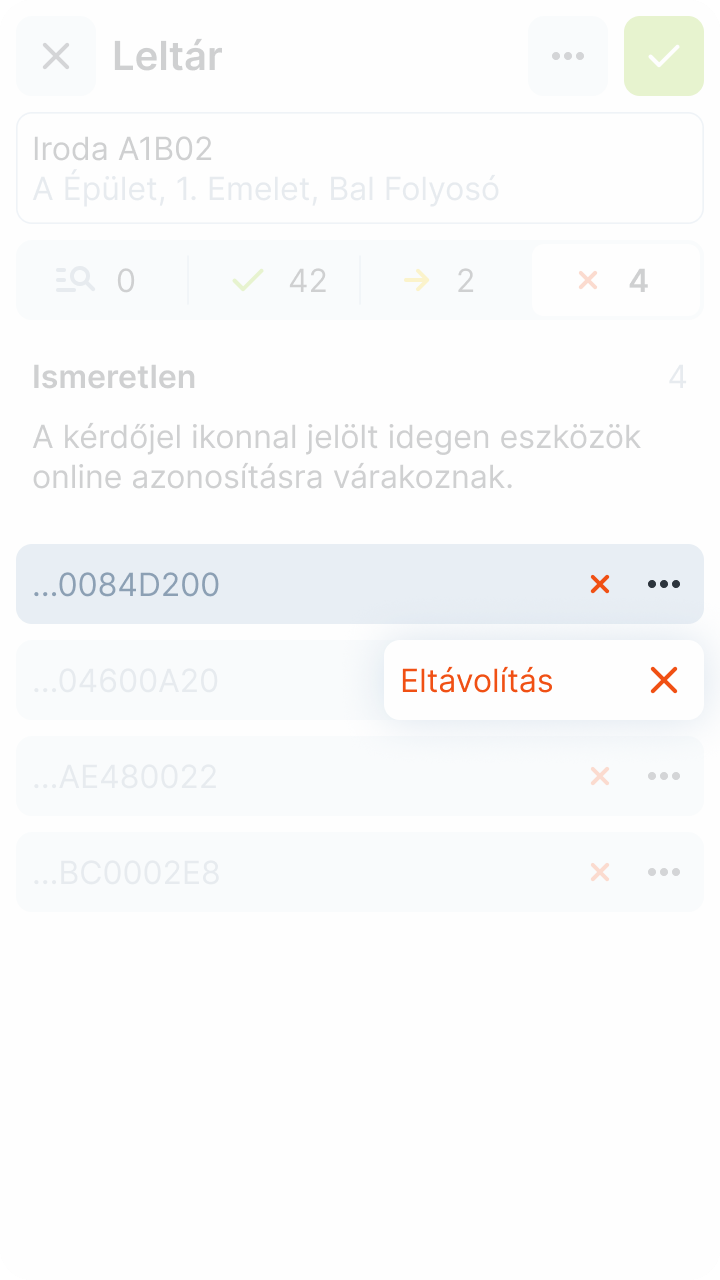
Task: Switch to the search tab showing 0
Action: (102, 281)
